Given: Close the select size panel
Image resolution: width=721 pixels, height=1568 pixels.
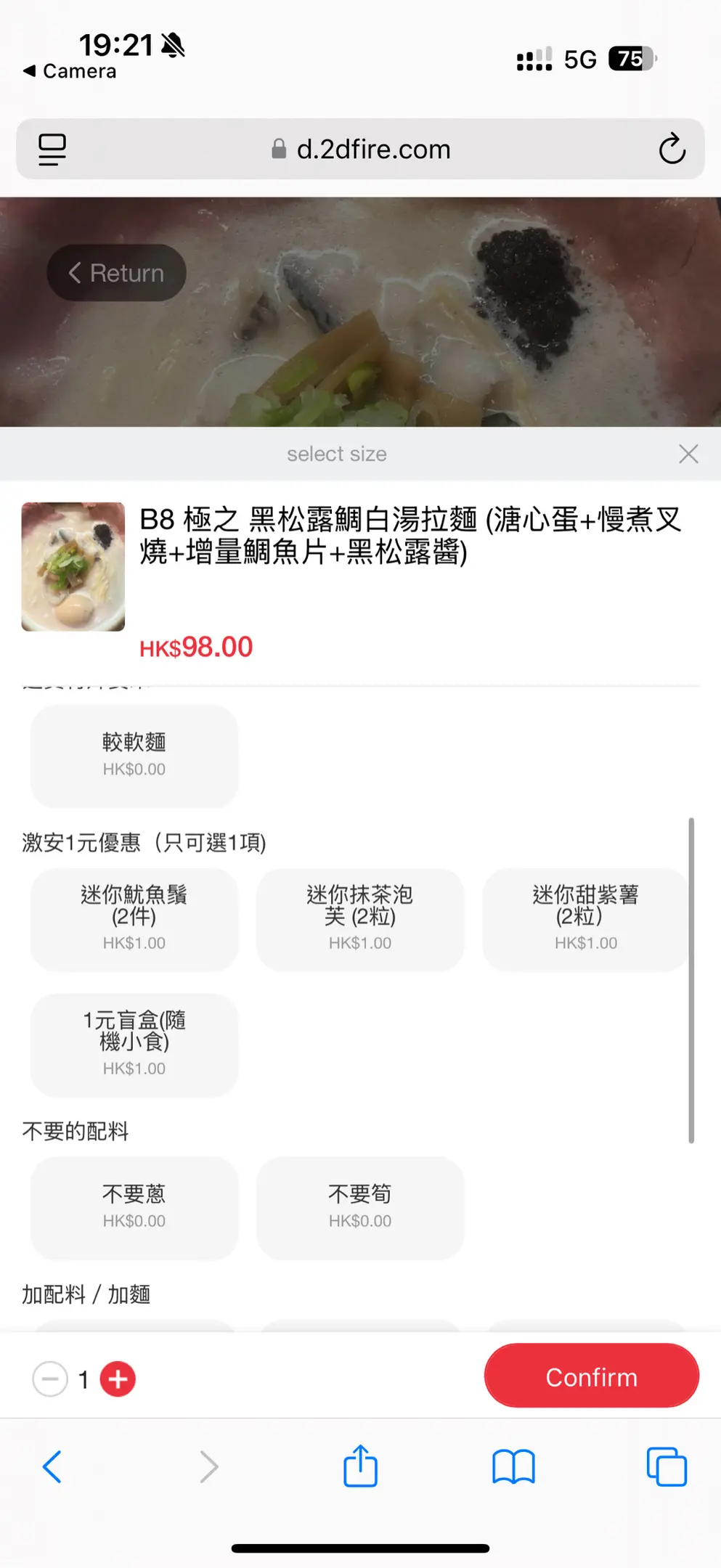Looking at the screenshot, I should click(x=688, y=454).
